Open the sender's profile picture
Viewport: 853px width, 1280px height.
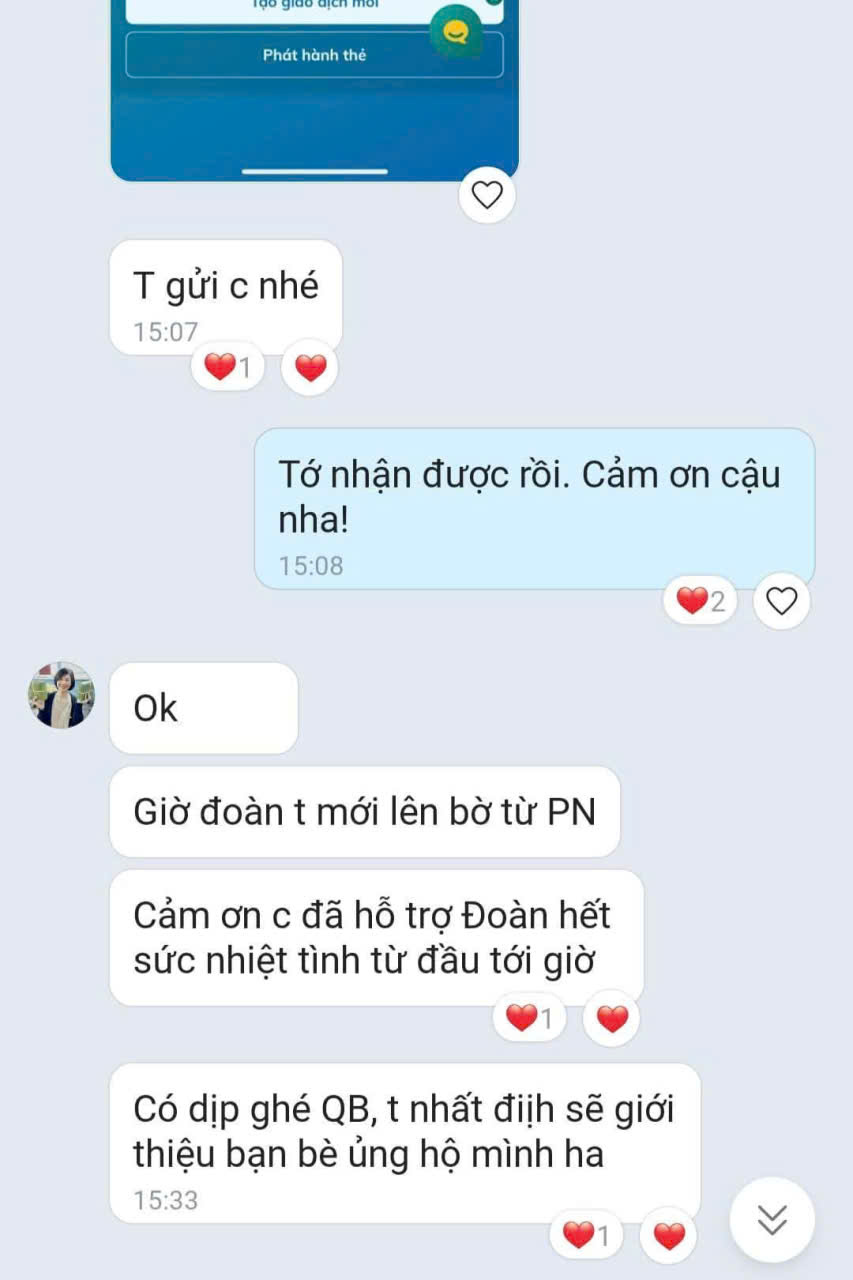tap(62, 695)
